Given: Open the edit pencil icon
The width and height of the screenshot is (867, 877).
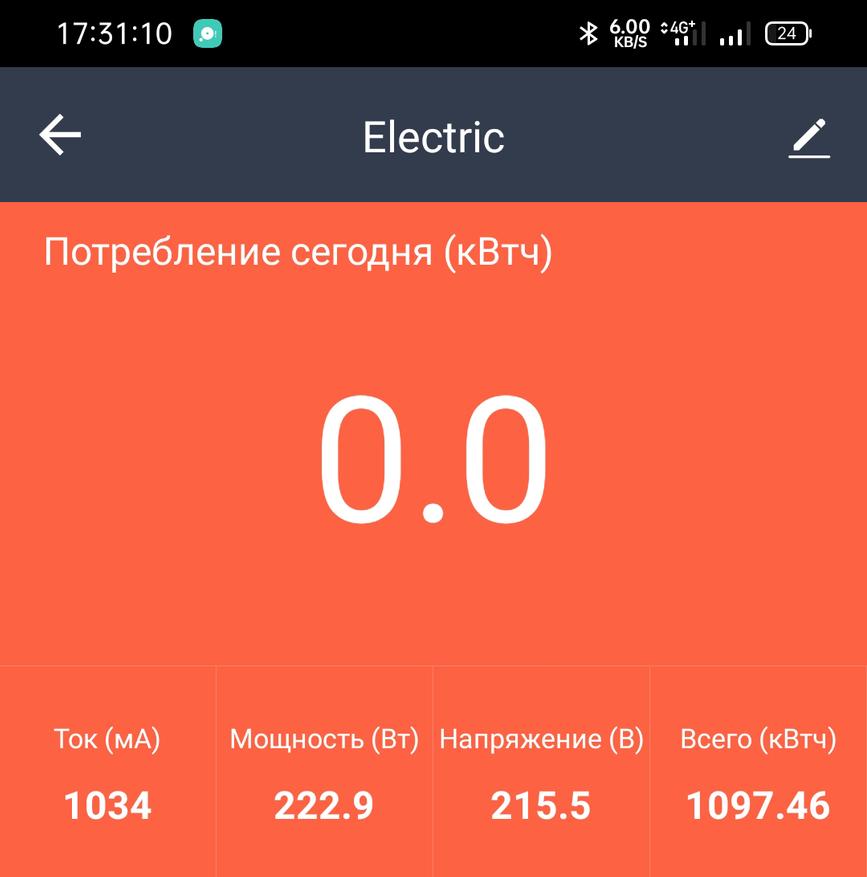Looking at the screenshot, I should 808,138.
